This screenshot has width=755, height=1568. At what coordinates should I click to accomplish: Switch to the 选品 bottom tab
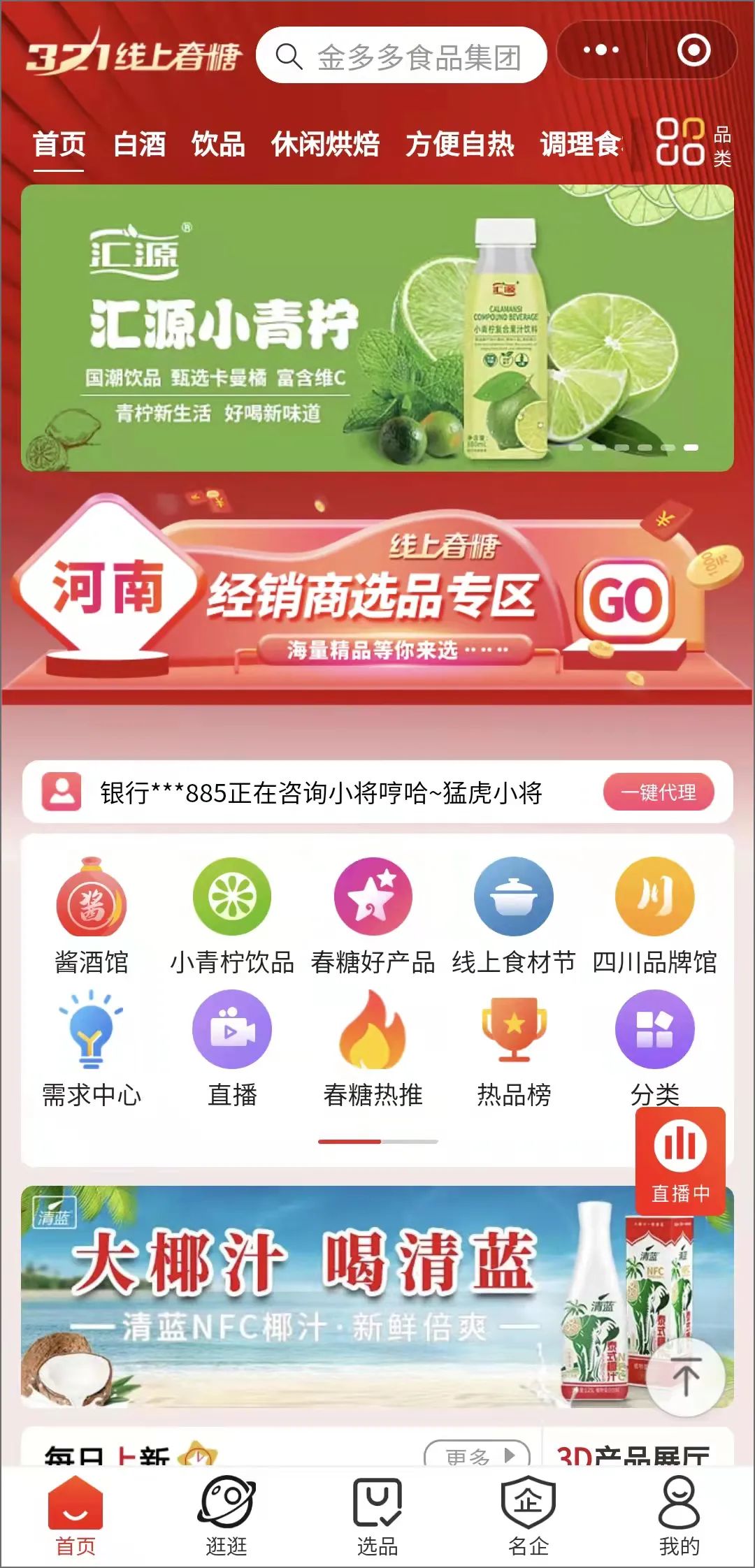(x=377, y=1516)
